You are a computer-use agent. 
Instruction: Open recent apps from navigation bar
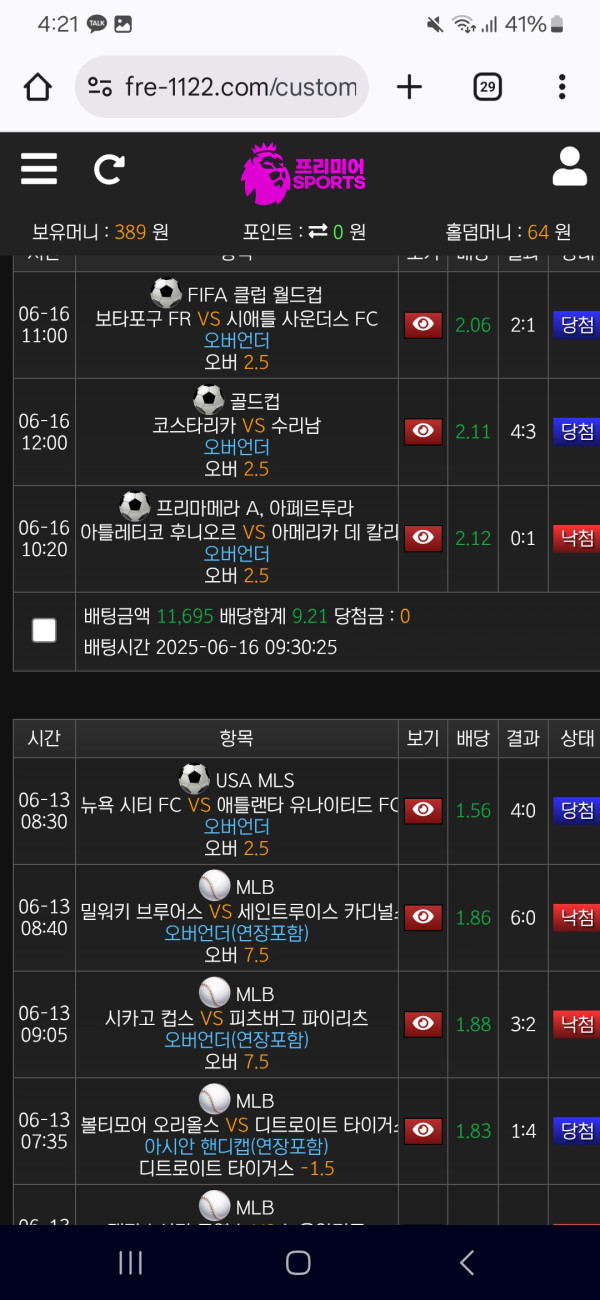tap(131, 1262)
